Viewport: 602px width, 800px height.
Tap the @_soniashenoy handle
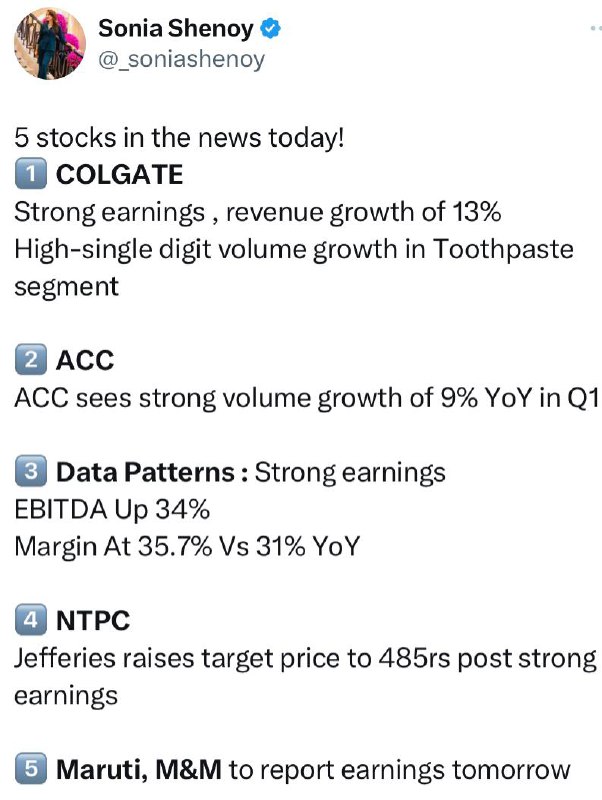pyautogui.click(x=181, y=60)
